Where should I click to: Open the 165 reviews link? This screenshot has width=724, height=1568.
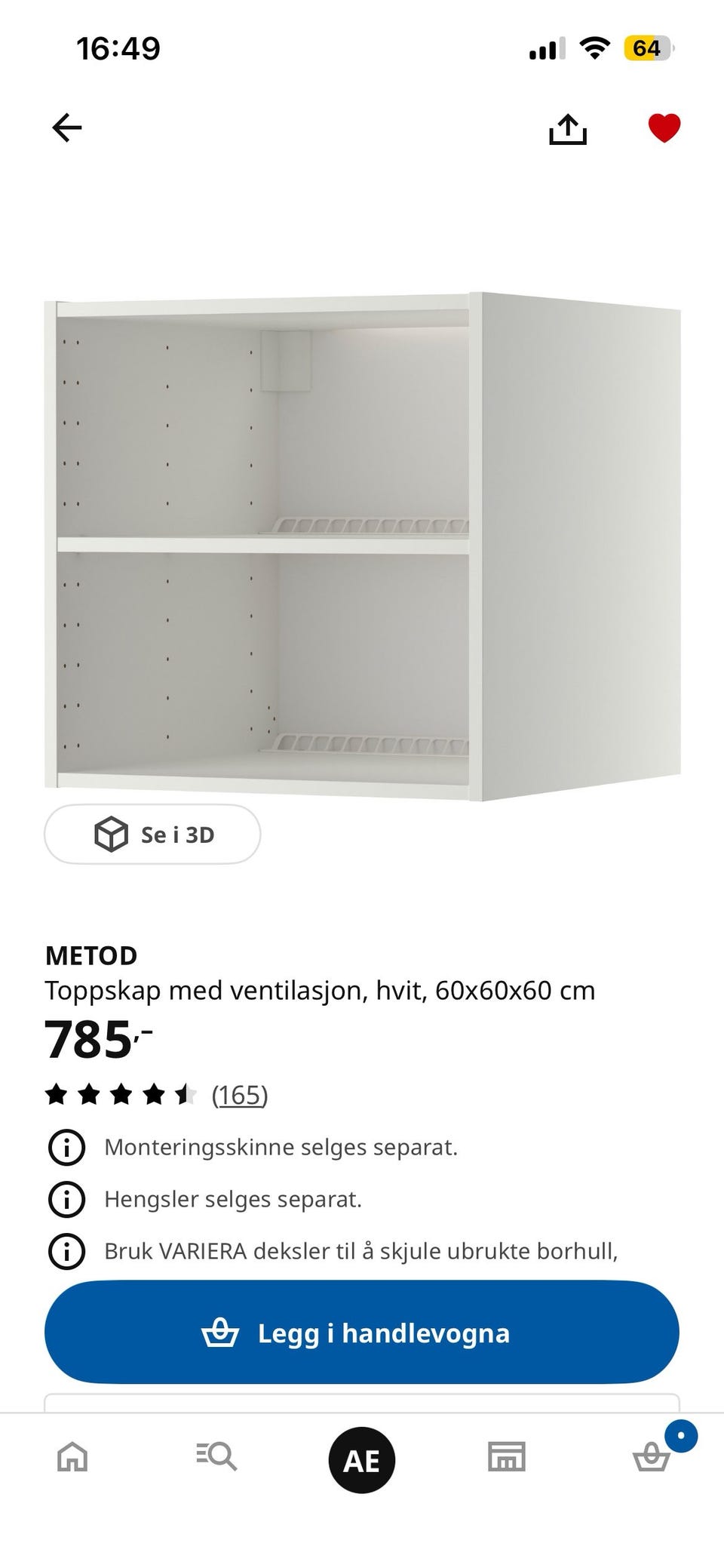coord(240,1094)
